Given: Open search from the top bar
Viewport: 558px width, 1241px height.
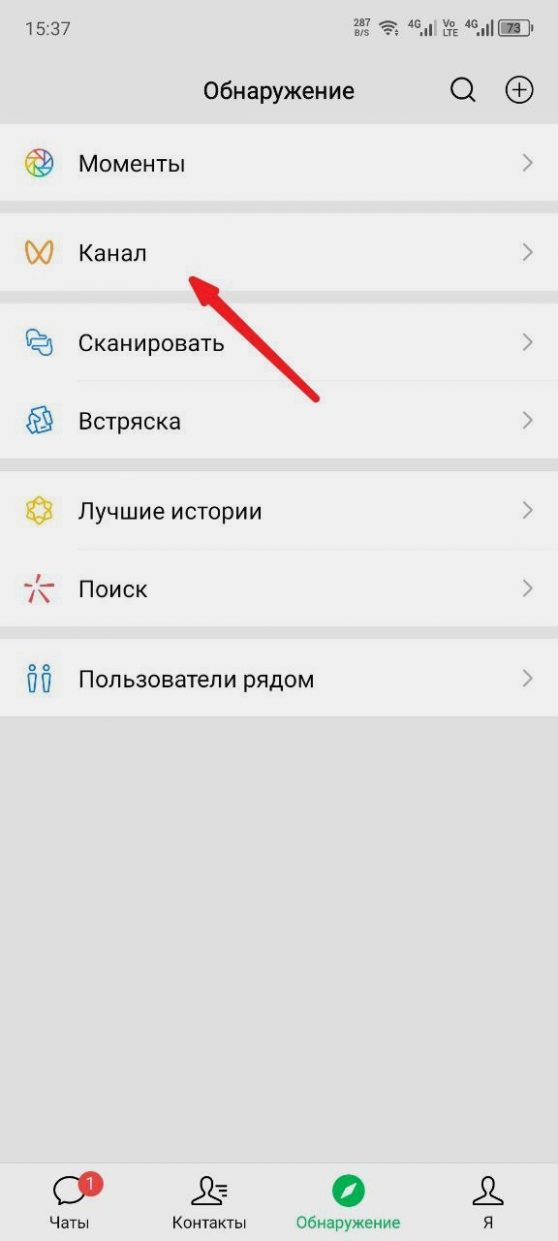Looking at the screenshot, I should [462, 90].
